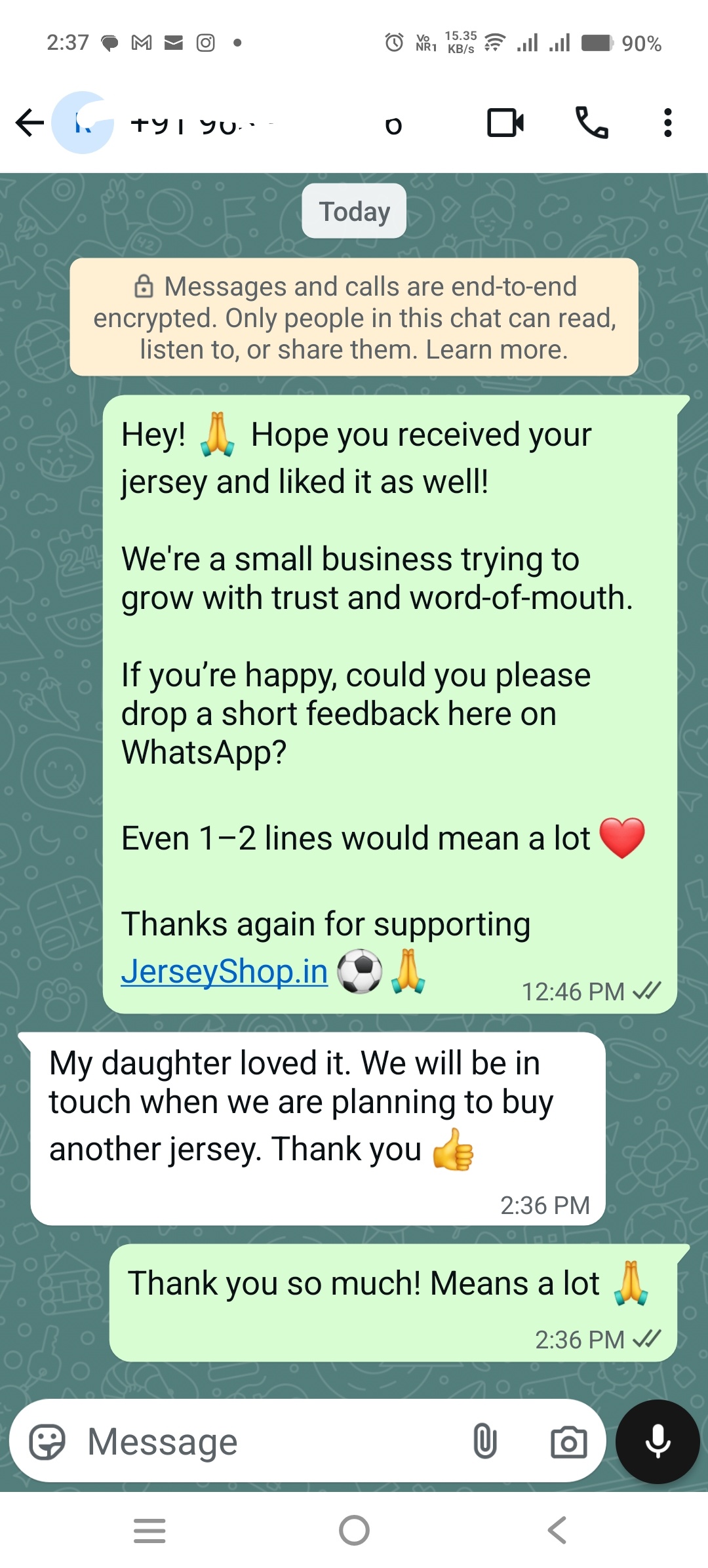Image resolution: width=708 pixels, height=1568 pixels.
Task: Open the camera from the message bar
Action: (568, 1442)
